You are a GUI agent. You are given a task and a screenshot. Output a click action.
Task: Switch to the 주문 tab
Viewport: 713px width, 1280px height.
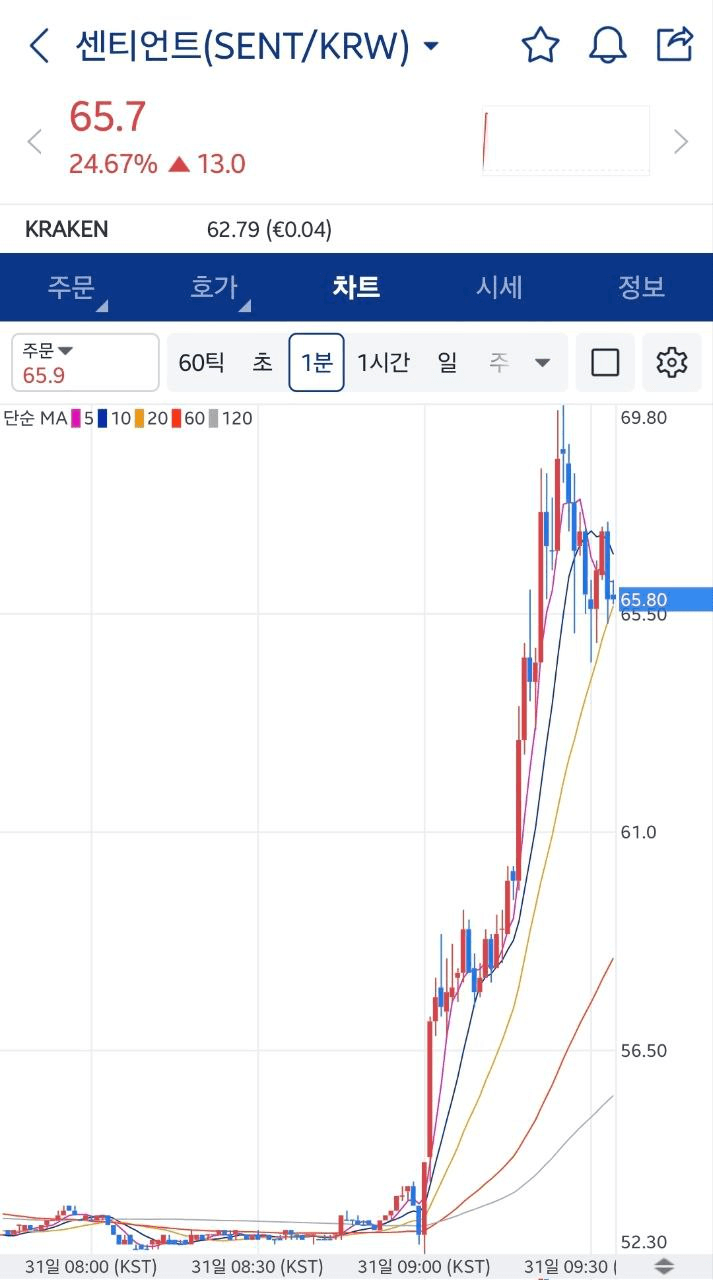(x=71, y=288)
